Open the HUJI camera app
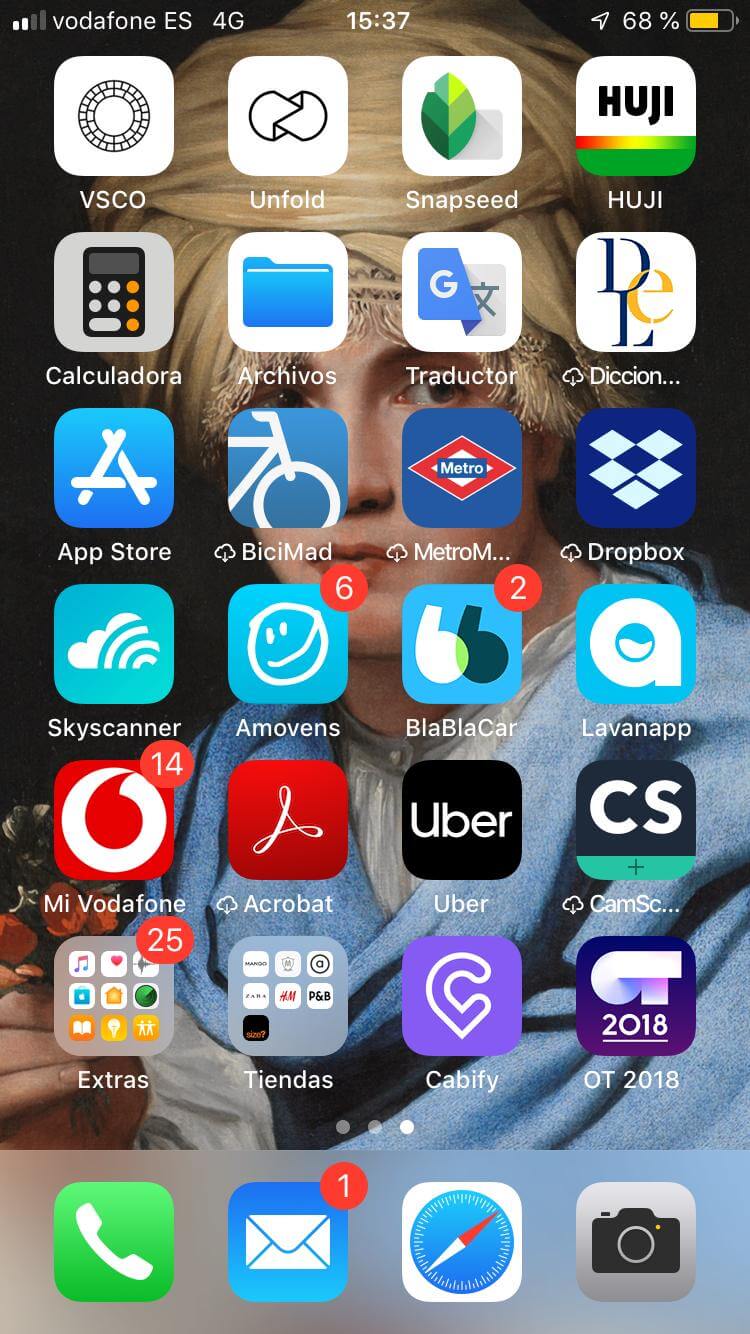This screenshot has width=750, height=1334. (636, 116)
